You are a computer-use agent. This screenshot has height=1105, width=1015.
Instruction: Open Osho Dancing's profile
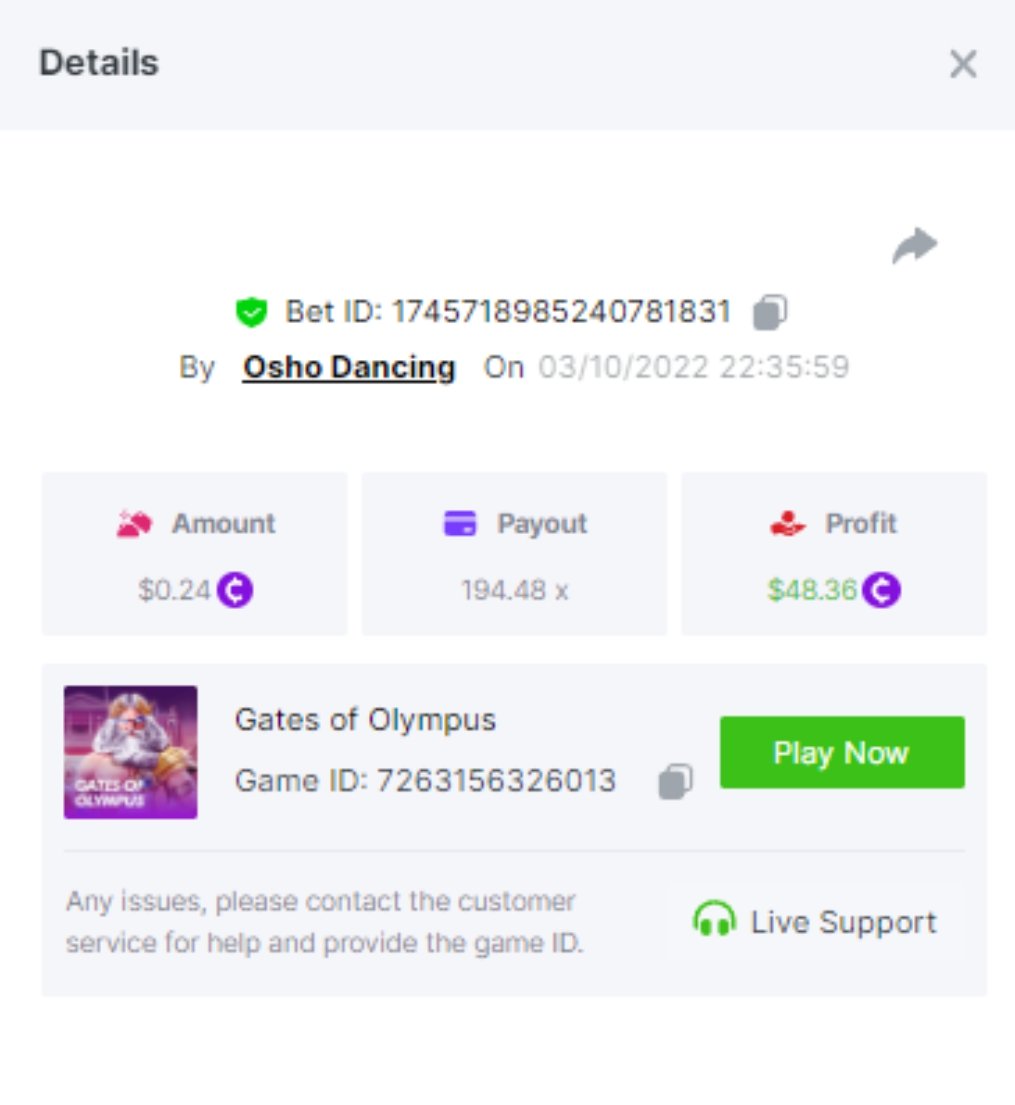click(349, 367)
